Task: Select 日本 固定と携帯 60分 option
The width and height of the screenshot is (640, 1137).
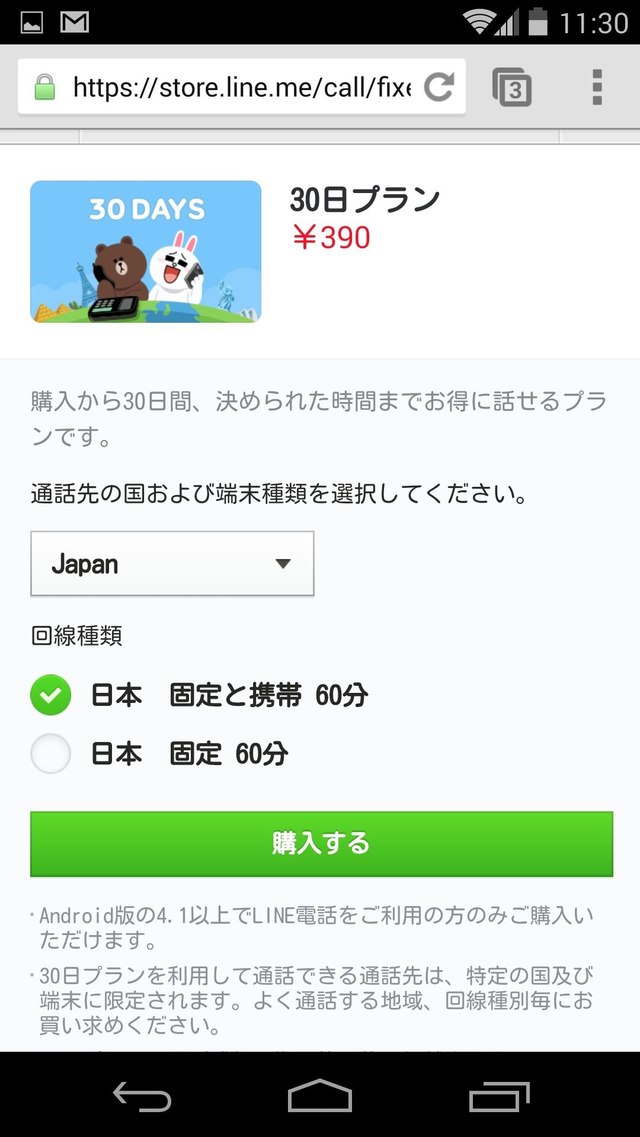Action: click(51, 695)
